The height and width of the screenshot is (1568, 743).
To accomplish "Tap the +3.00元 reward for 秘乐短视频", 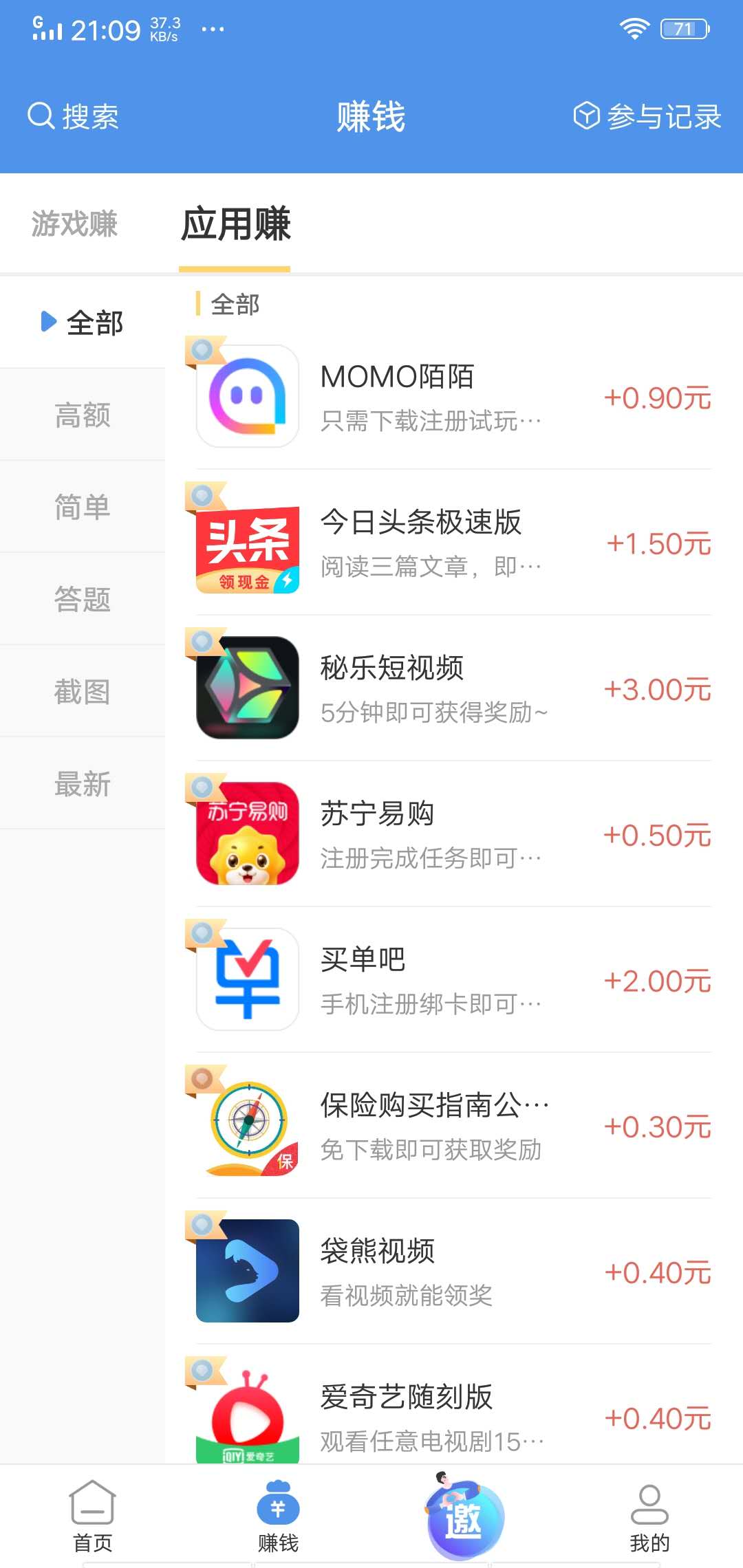I will coord(657,688).
